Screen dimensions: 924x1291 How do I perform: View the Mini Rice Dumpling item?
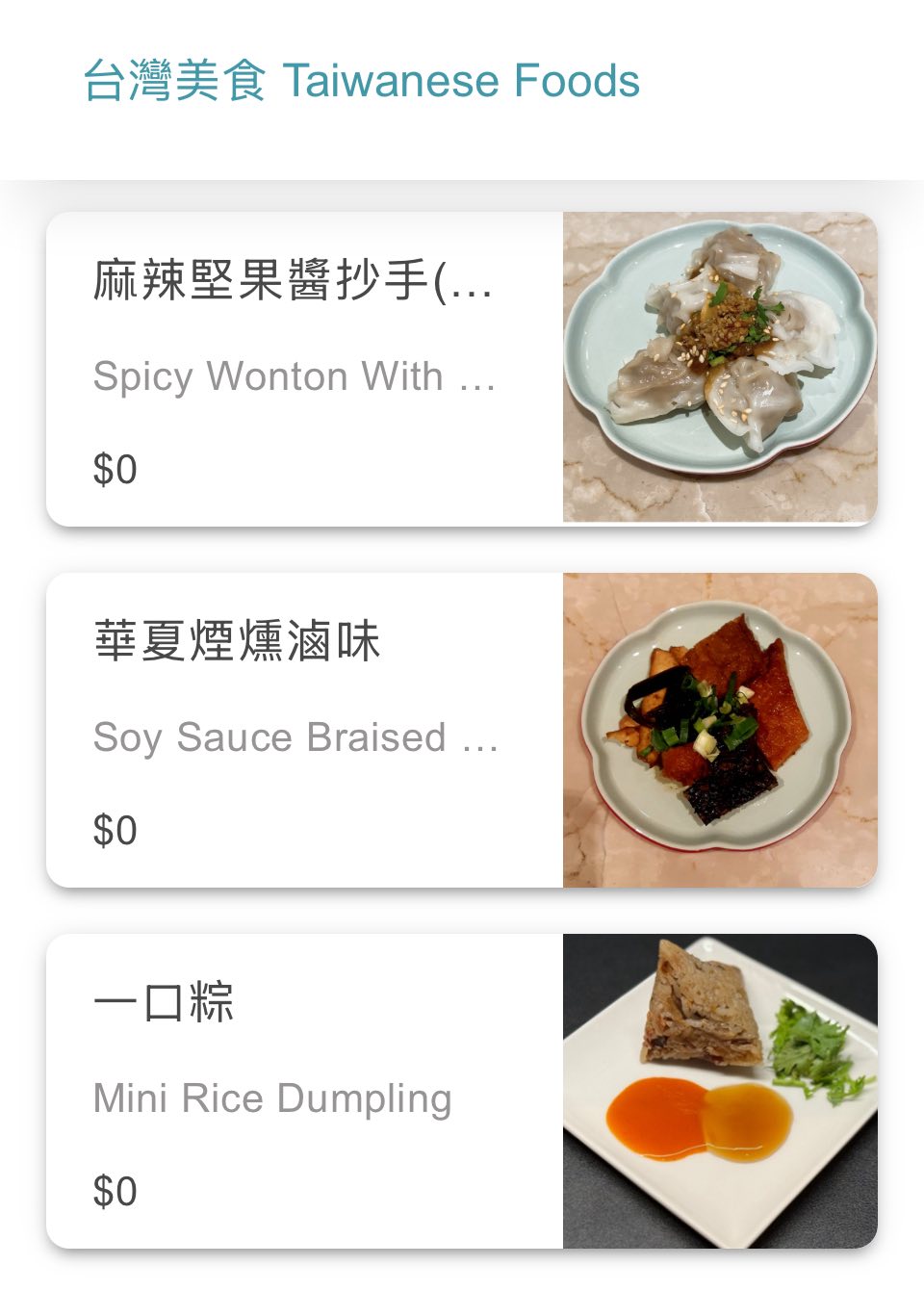coord(460,1091)
